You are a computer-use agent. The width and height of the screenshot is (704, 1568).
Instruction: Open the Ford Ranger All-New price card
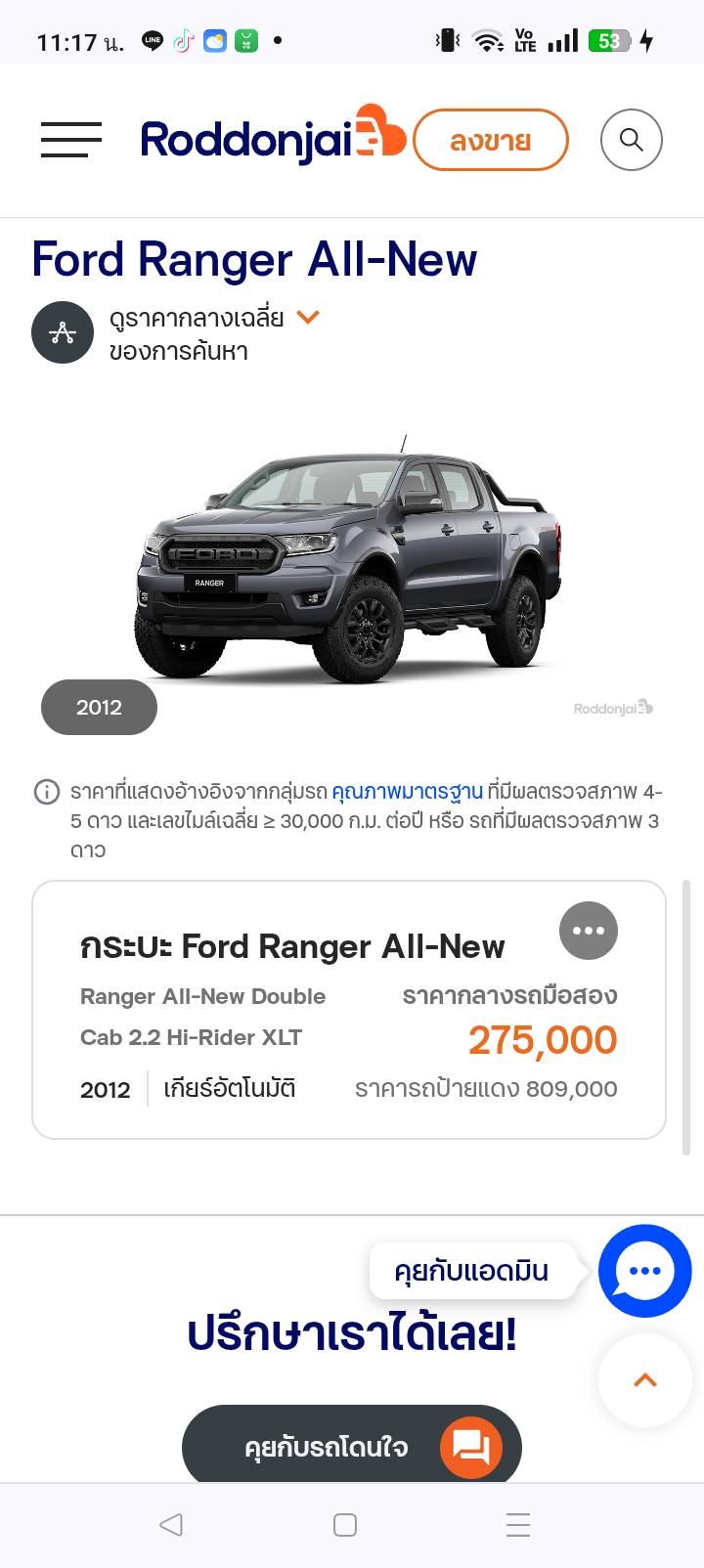[x=349, y=1010]
